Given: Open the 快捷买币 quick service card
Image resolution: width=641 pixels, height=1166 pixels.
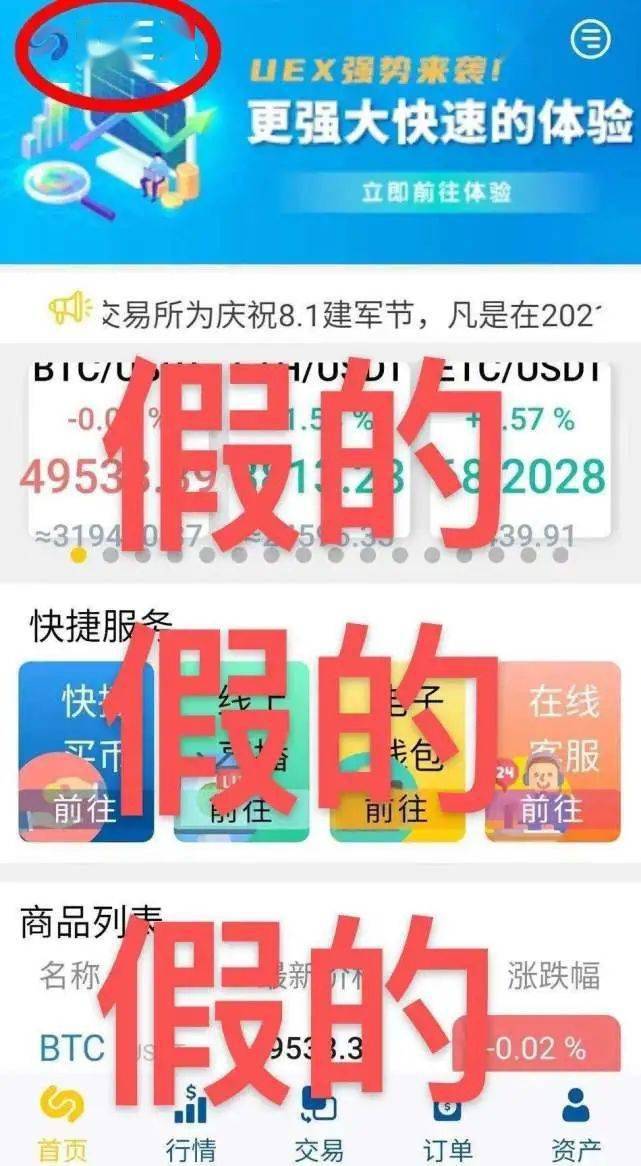Looking at the screenshot, I should (86, 752).
